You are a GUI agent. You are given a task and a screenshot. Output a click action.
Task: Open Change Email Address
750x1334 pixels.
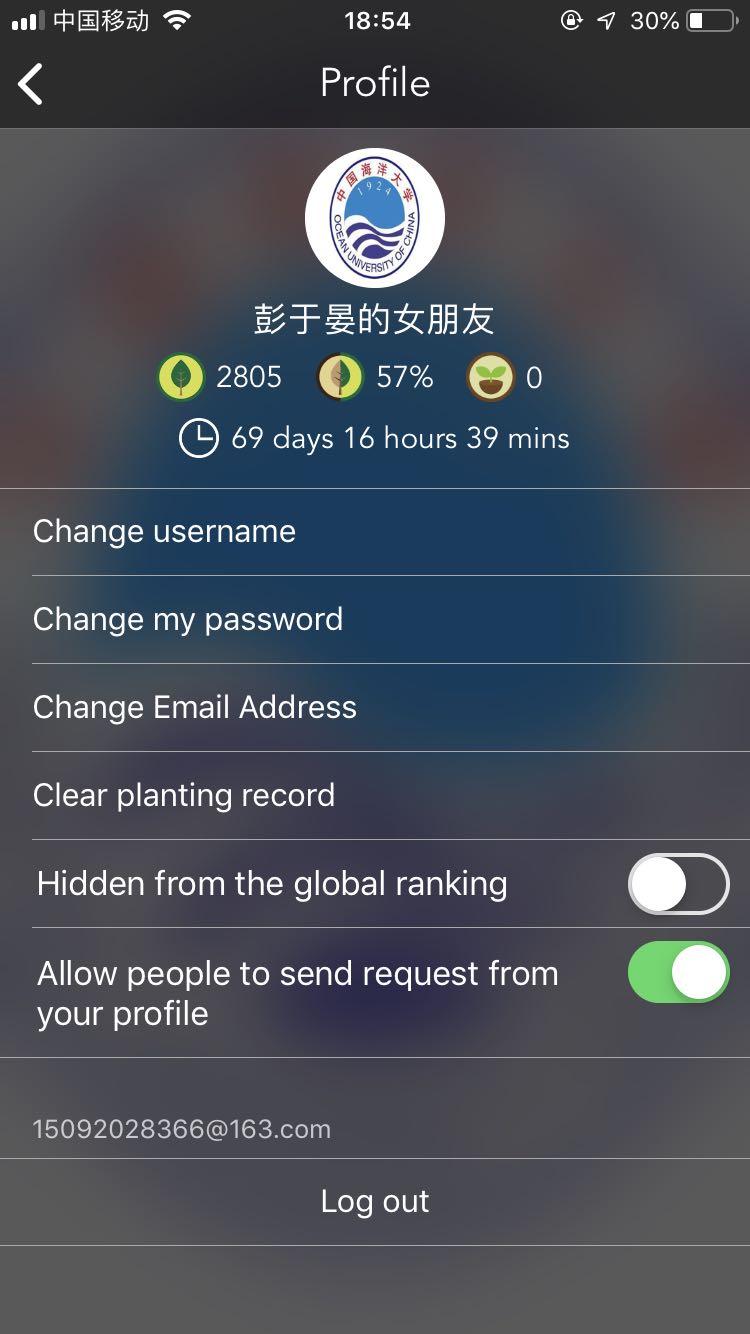(x=375, y=708)
